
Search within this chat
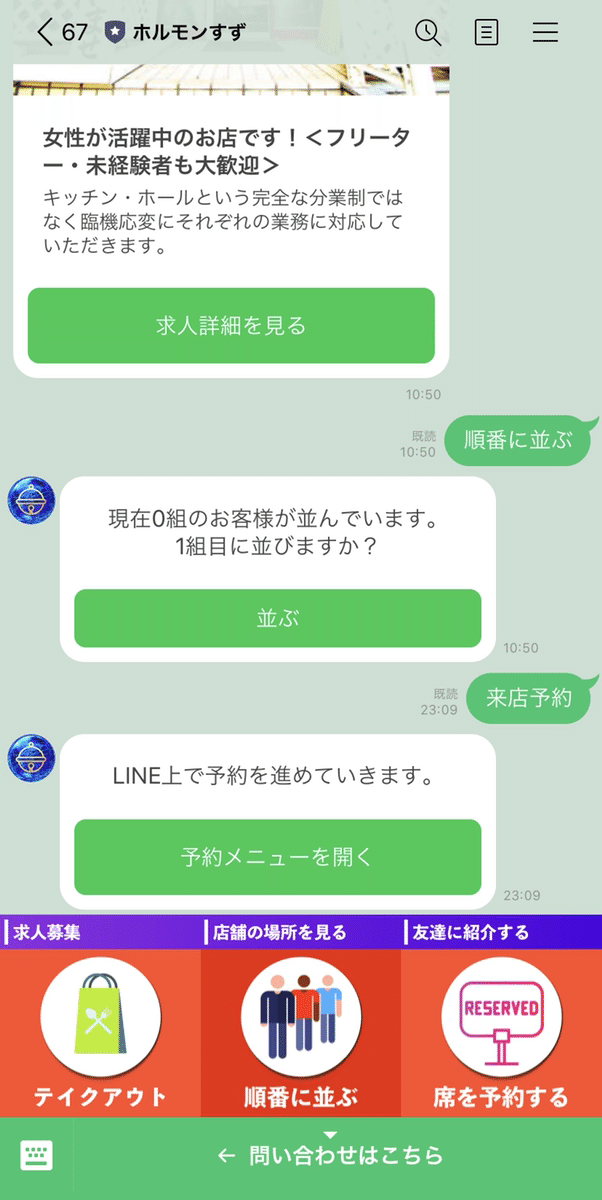[428, 32]
